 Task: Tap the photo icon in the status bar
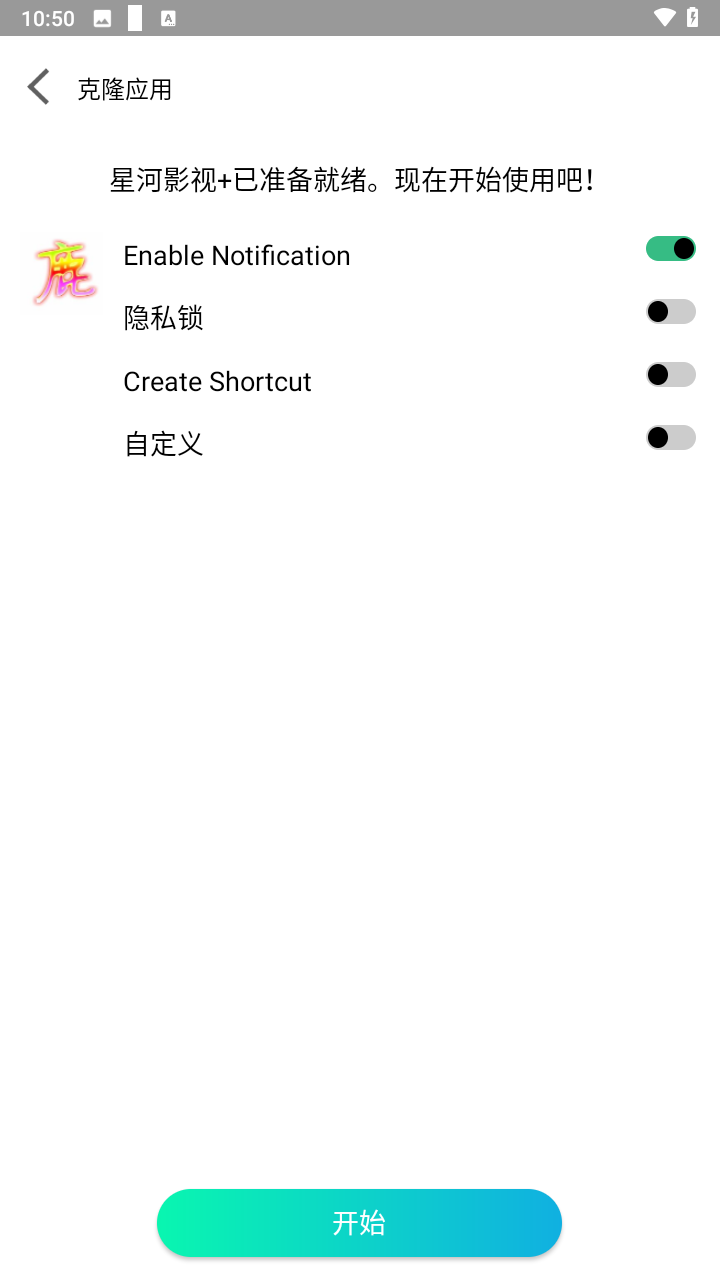point(101,16)
